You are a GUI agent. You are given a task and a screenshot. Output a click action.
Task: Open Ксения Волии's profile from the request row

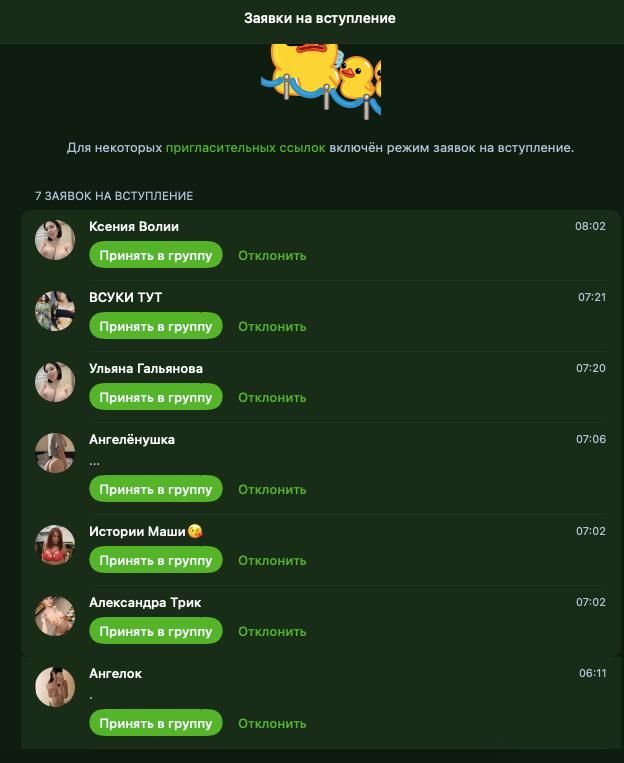55,240
